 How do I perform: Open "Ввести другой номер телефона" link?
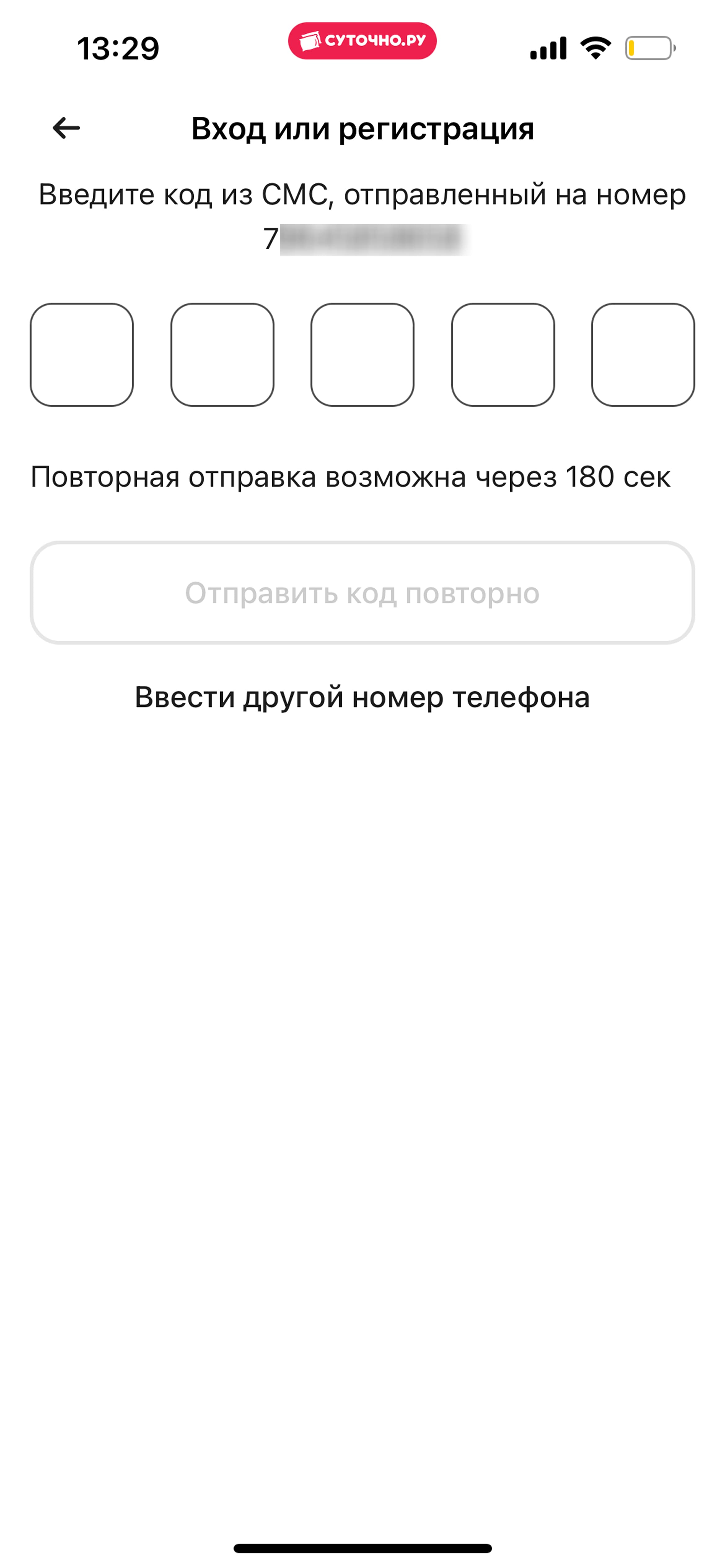[362, 698]
